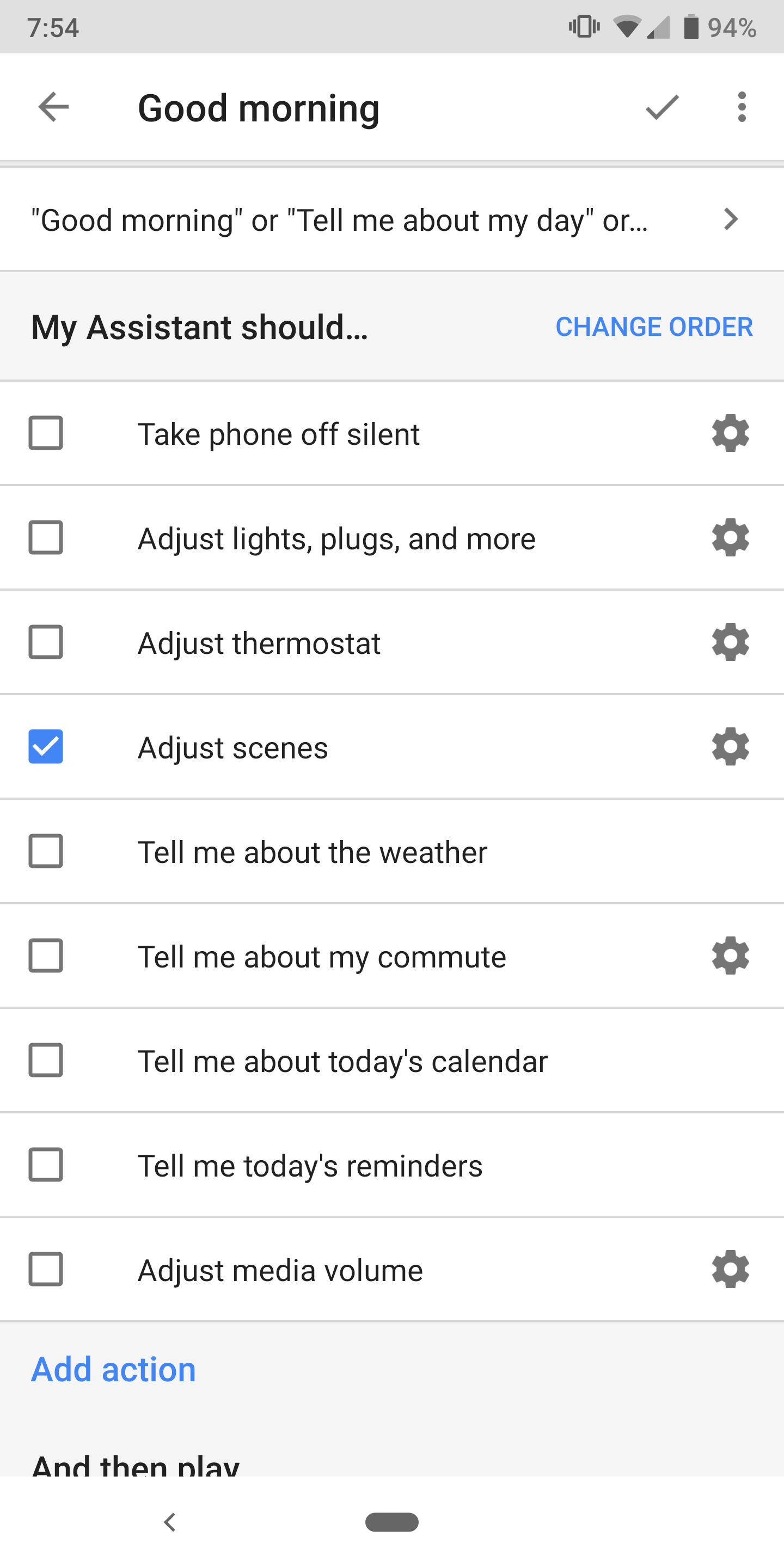Go back using the top arrow
This screenshot has width=784, height=1568.
point(53,107)
